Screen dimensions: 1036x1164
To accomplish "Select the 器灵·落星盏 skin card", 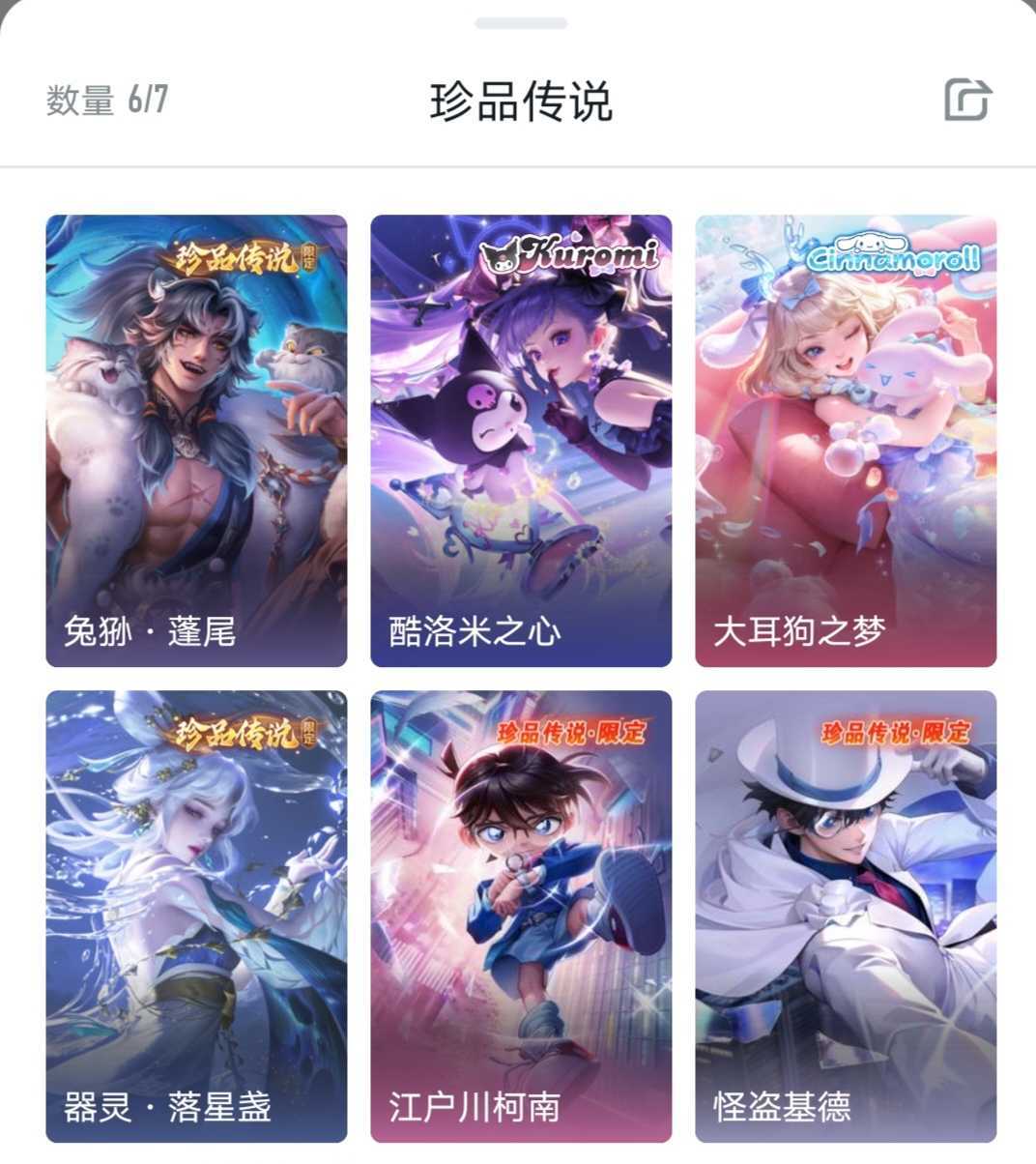I will [196, 916].
